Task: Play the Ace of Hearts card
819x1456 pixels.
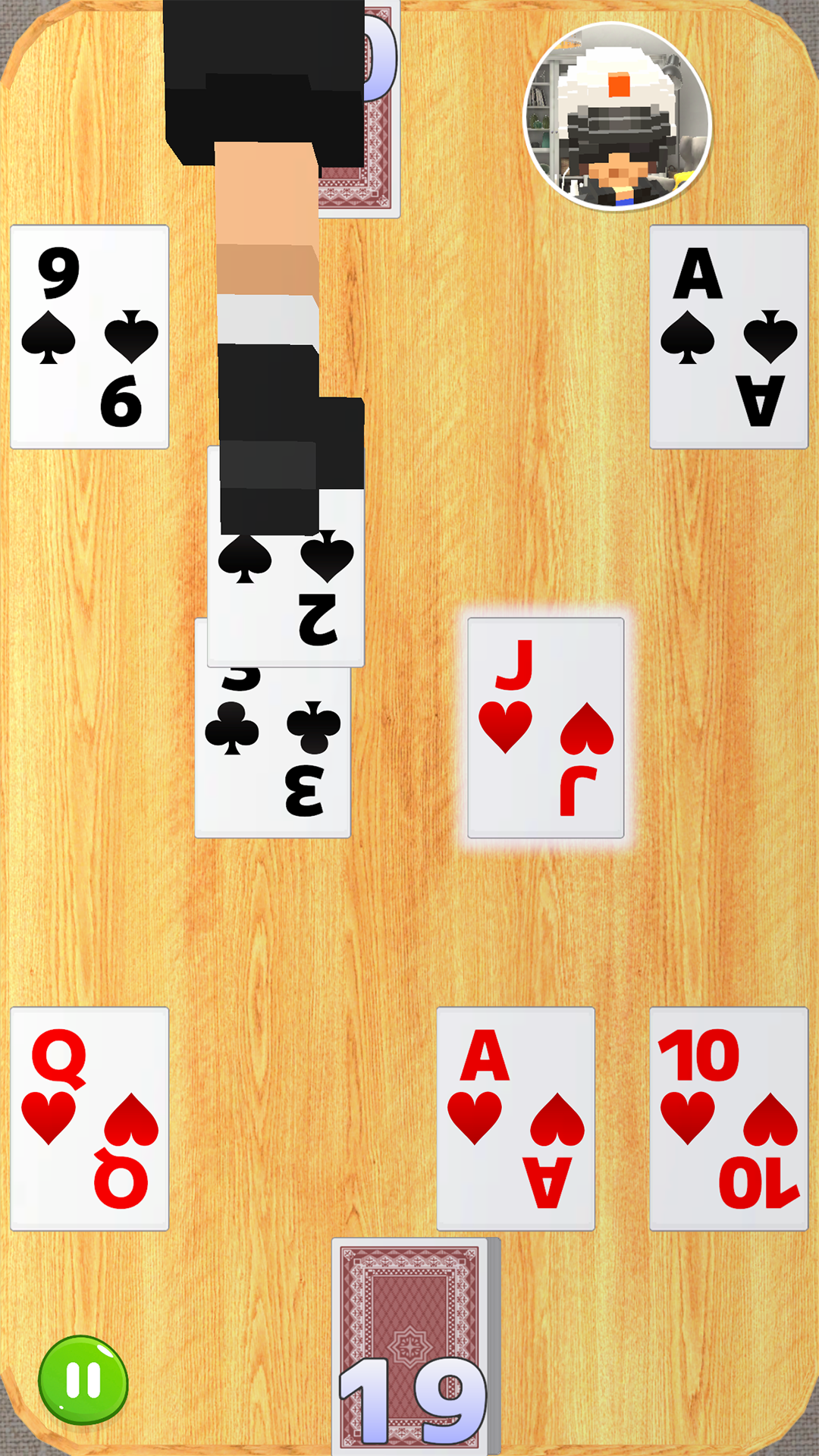Action: [x=516, y=1119]
